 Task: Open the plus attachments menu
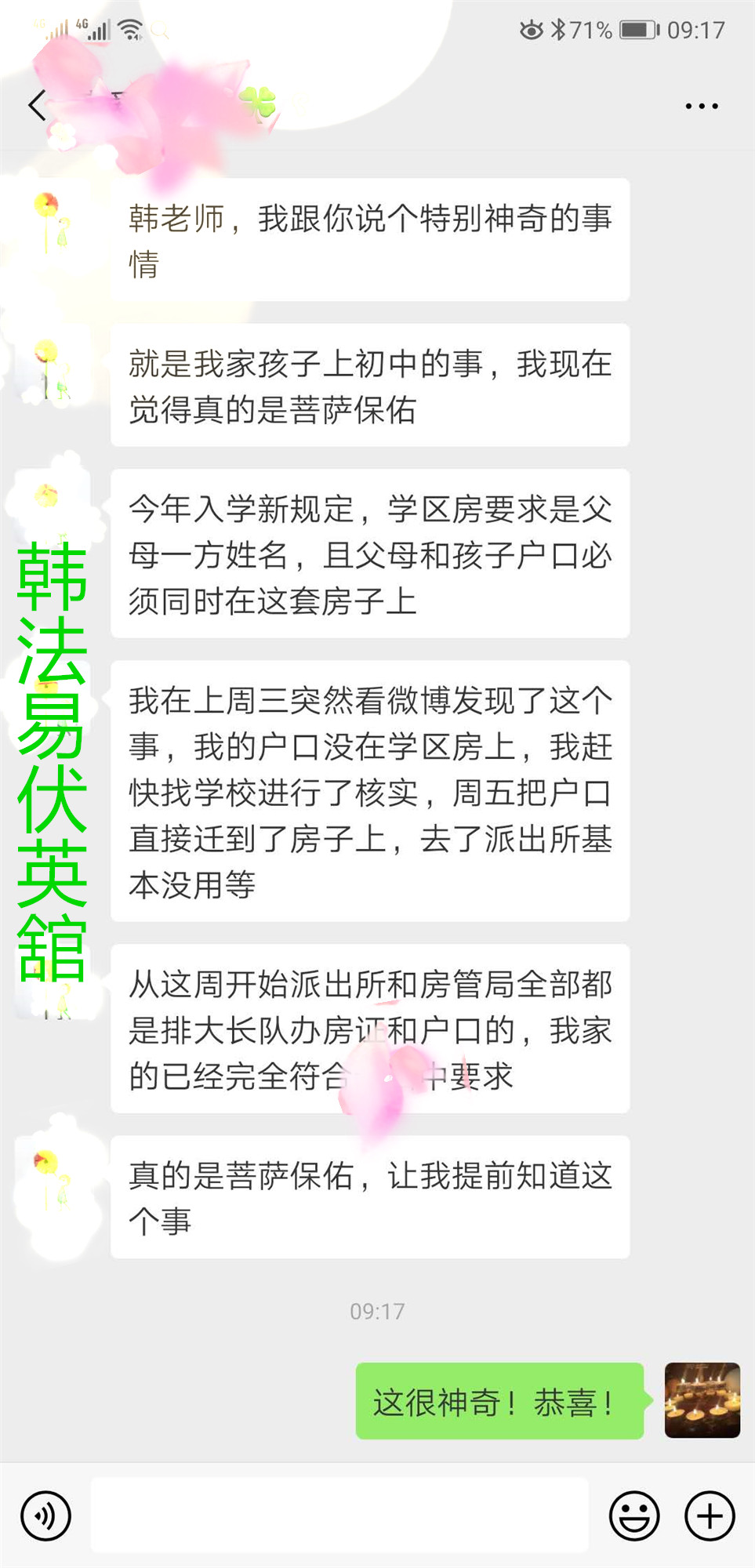coord(710,1515)
